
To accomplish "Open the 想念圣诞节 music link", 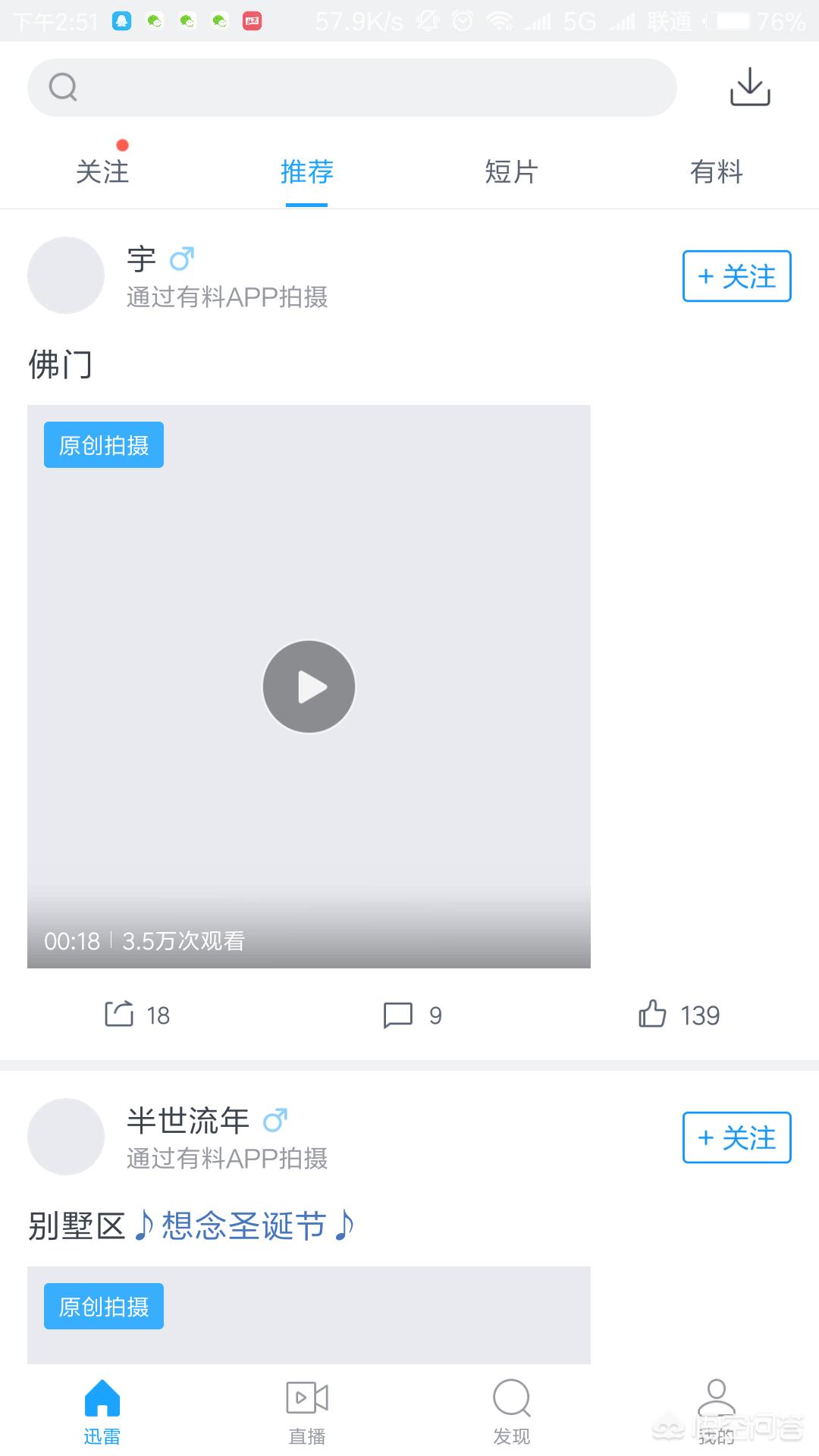I will tap(244, 1225).
